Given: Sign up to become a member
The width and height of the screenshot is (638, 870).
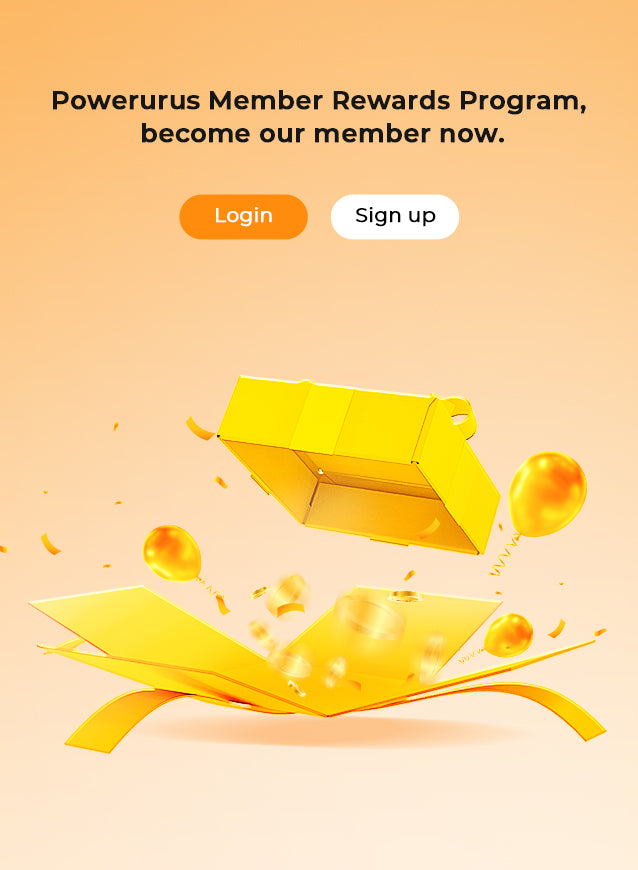Looking at the screenshot, I should (395, 216).
